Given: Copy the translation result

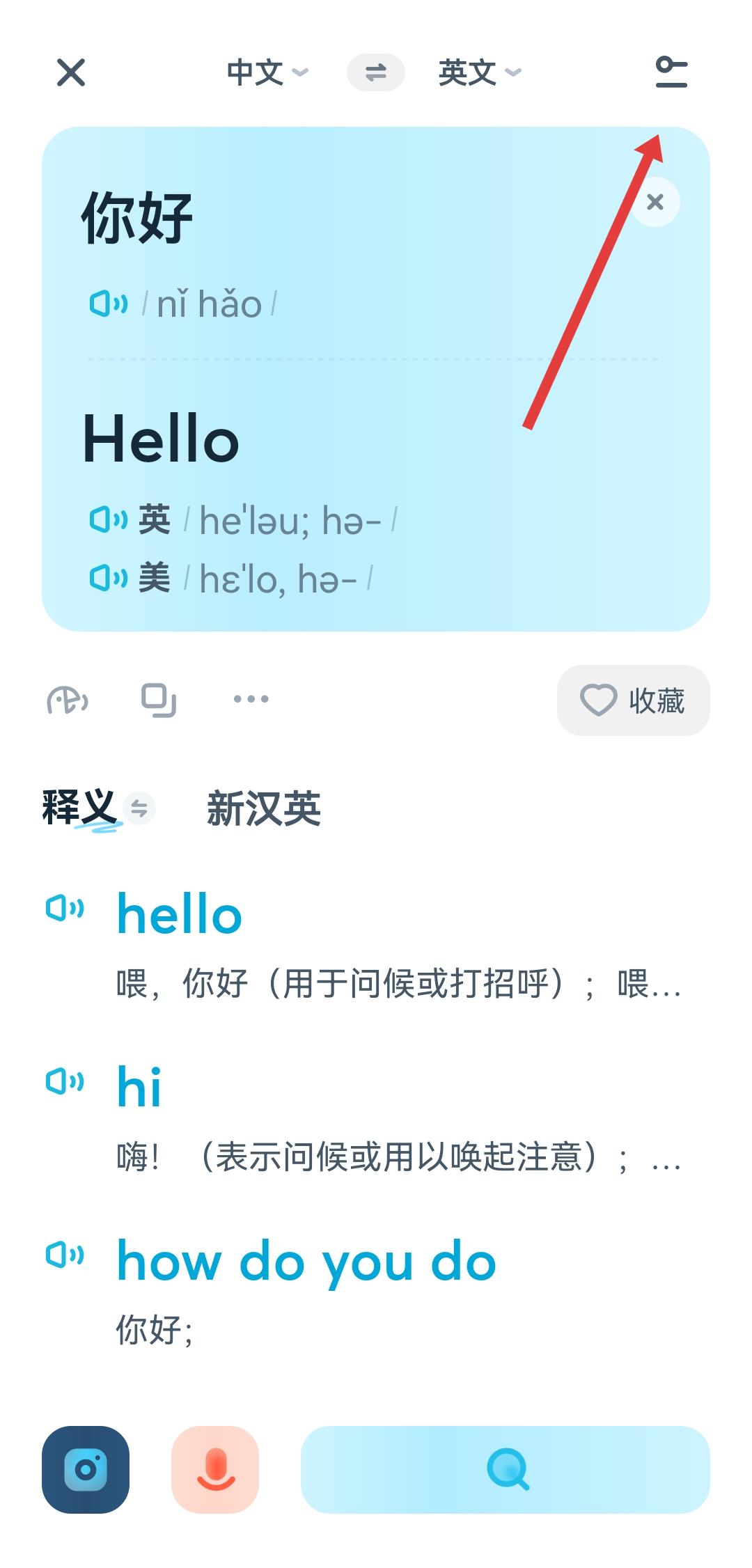Looking at the screenshot, I should (159, 700).
